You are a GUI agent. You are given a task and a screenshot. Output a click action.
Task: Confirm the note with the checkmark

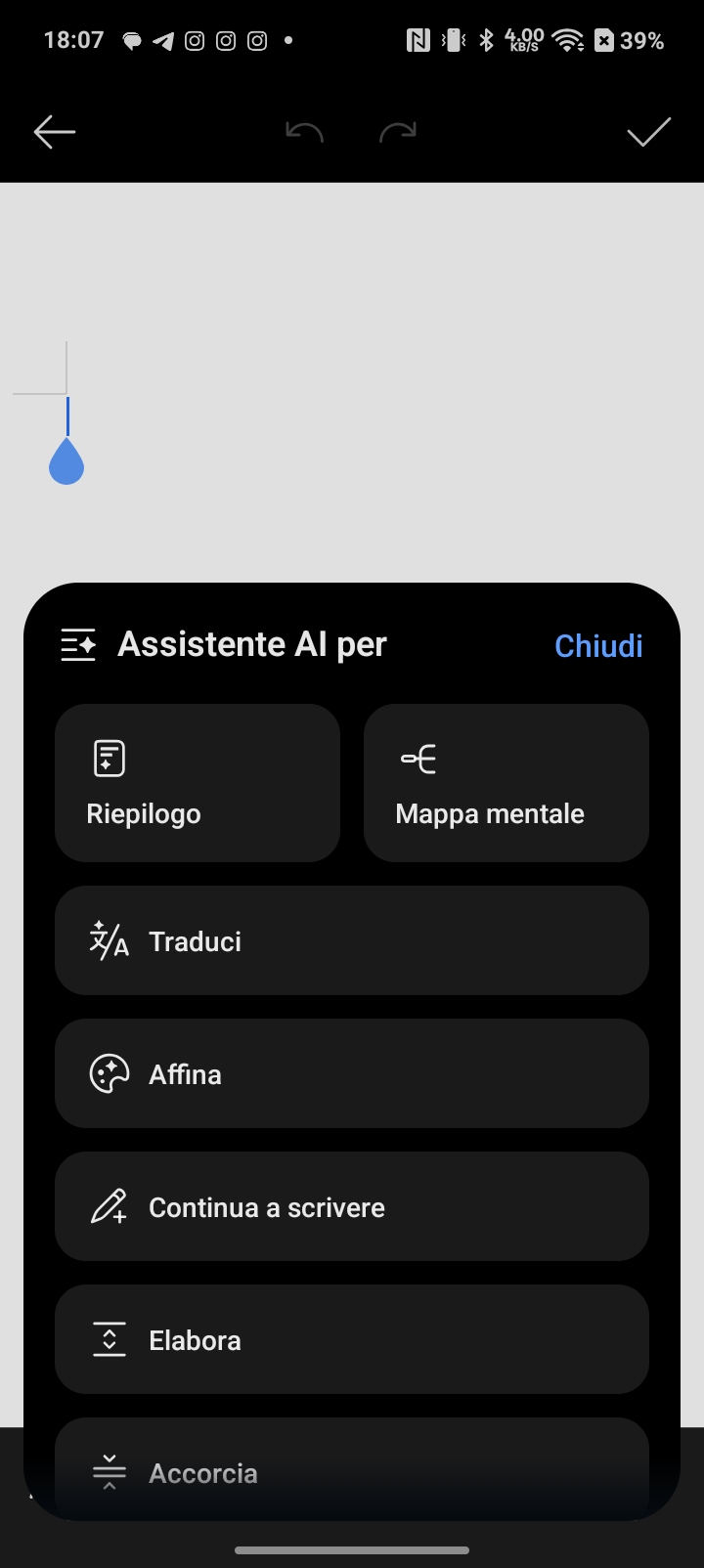pos(649,132)
